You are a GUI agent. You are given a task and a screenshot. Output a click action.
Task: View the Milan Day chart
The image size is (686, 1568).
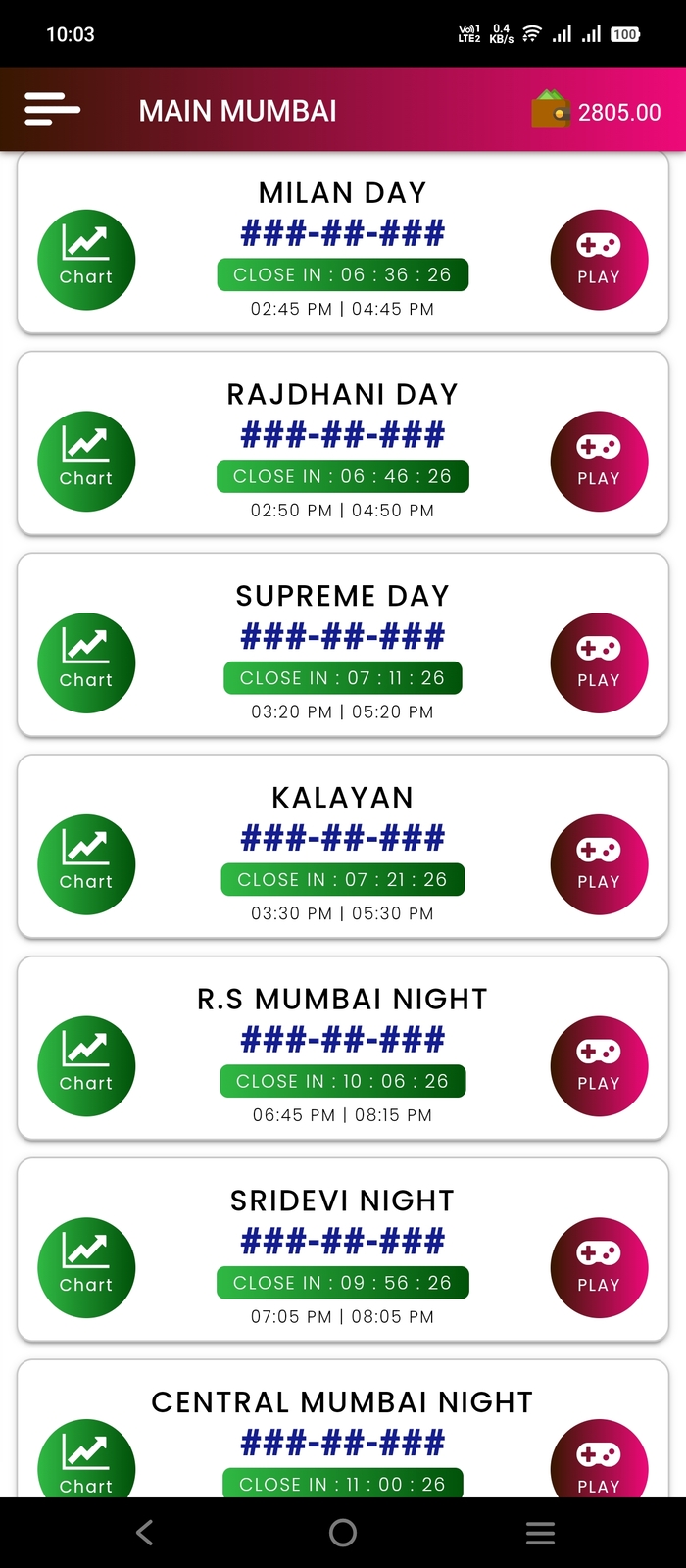pyautogui.click(x=86, y=260)
